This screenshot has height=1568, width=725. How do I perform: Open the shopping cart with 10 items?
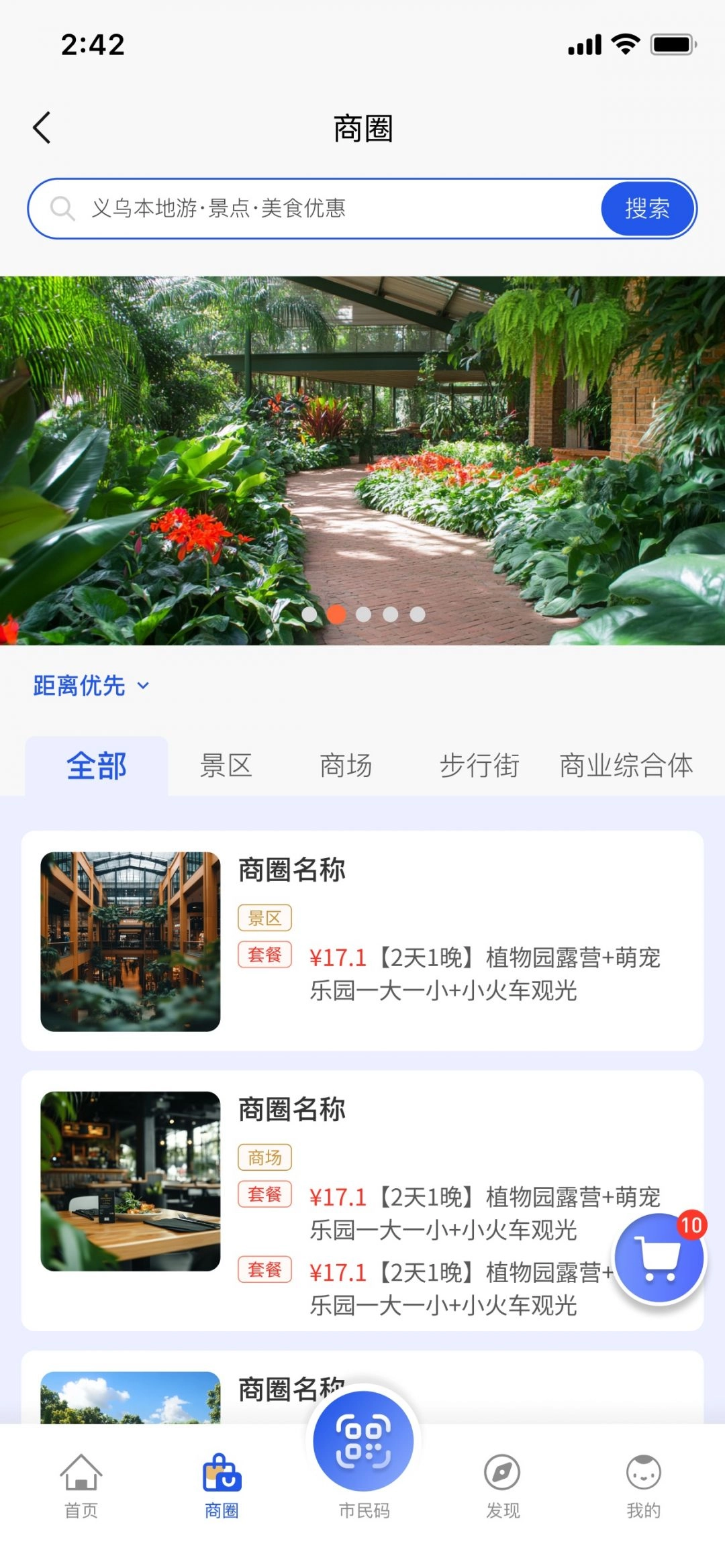tap(658, 1259)
